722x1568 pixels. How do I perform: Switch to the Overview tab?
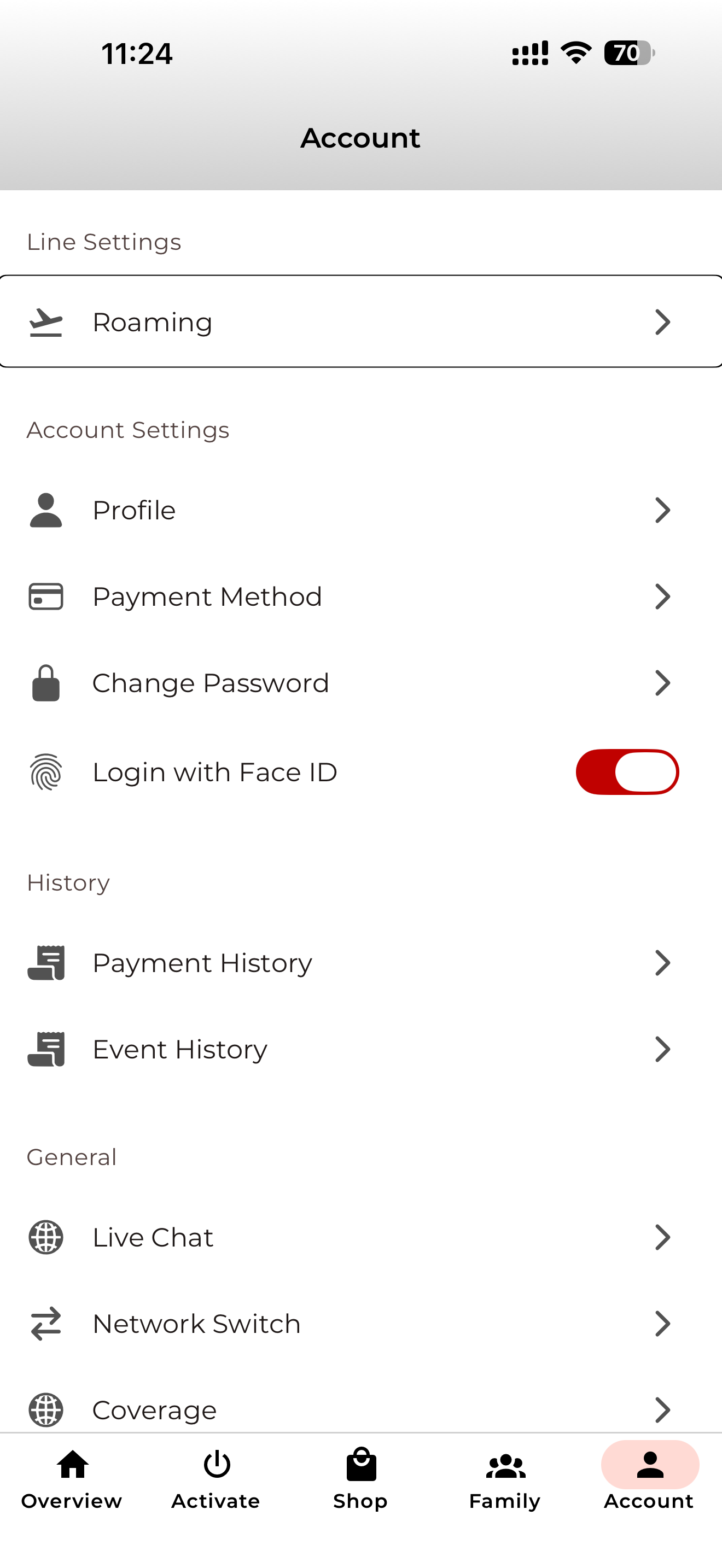point(72,1479)
